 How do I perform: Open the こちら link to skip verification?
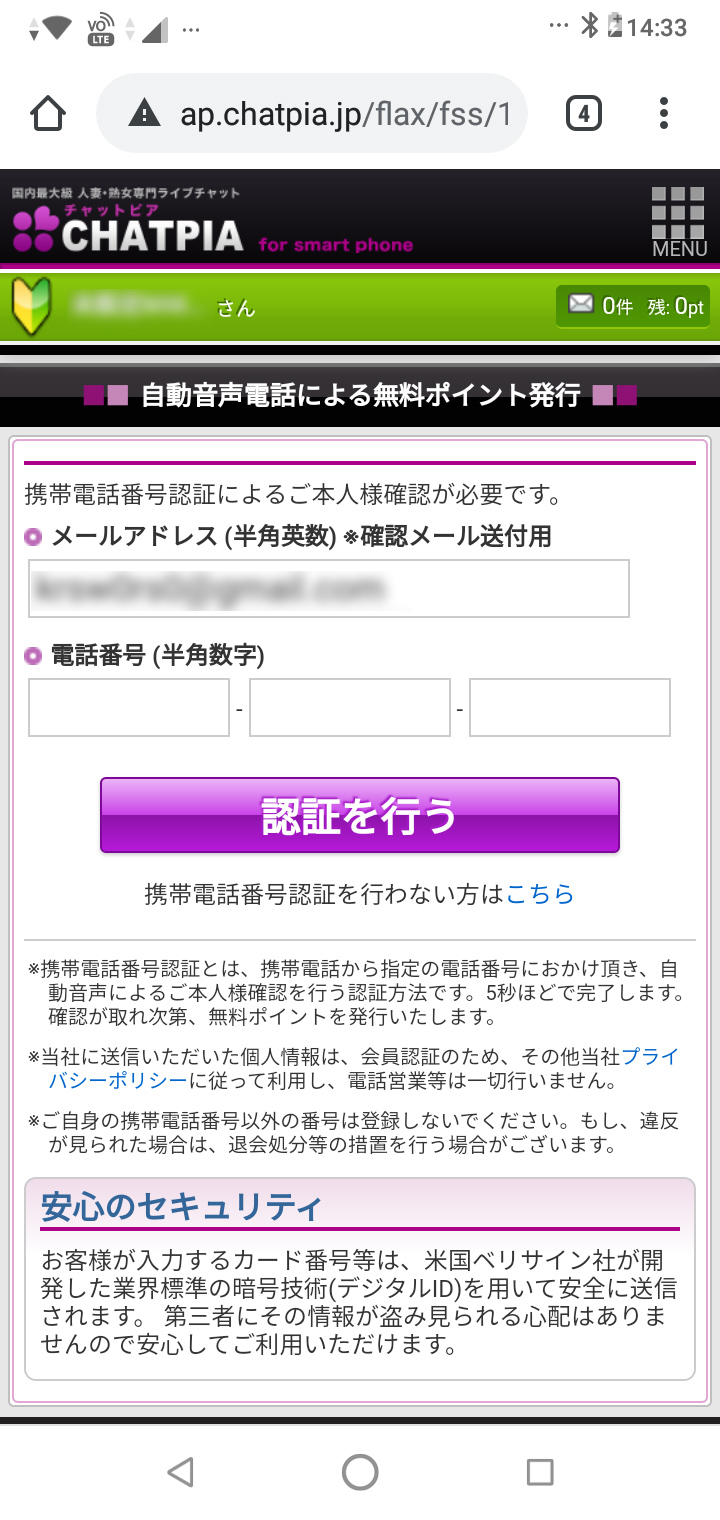540,894
